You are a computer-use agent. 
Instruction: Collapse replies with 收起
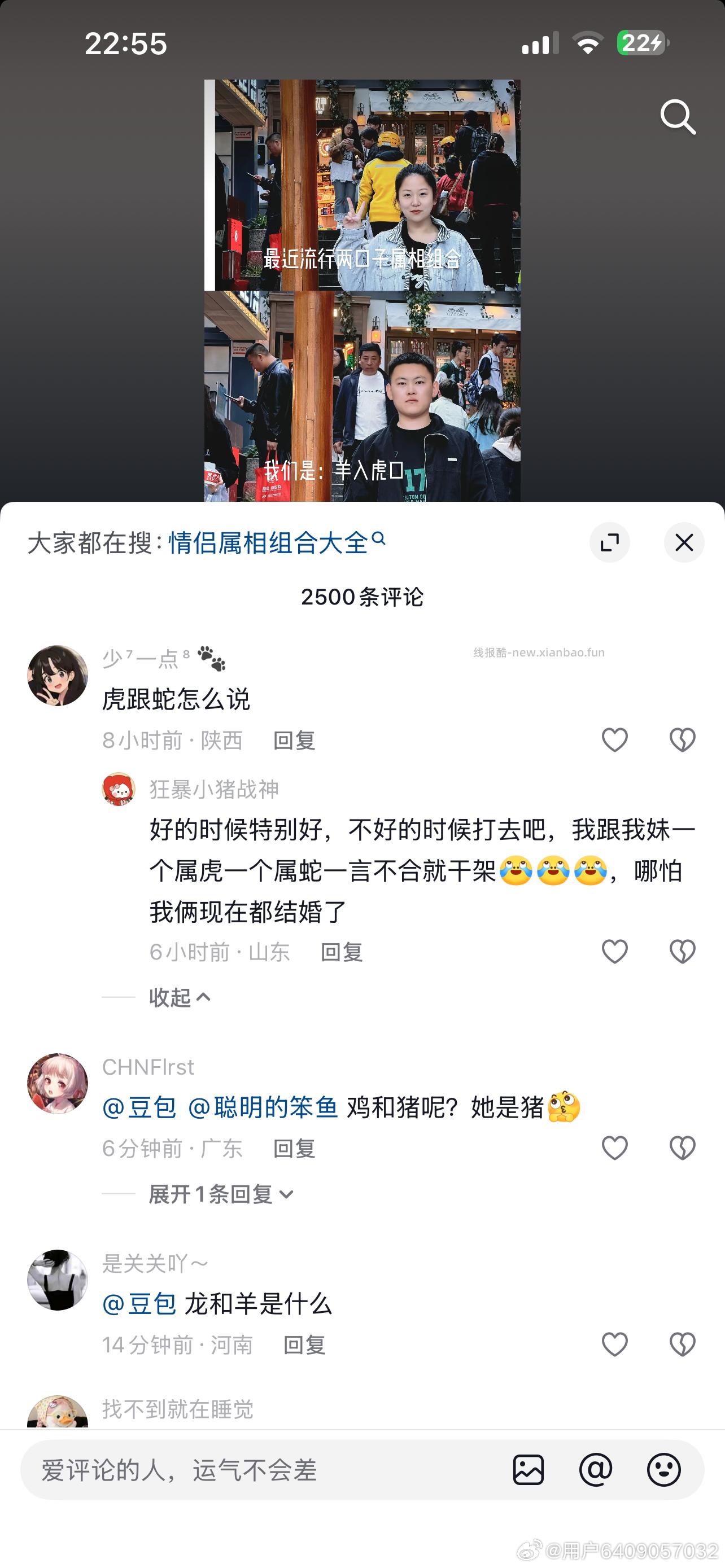180,998
